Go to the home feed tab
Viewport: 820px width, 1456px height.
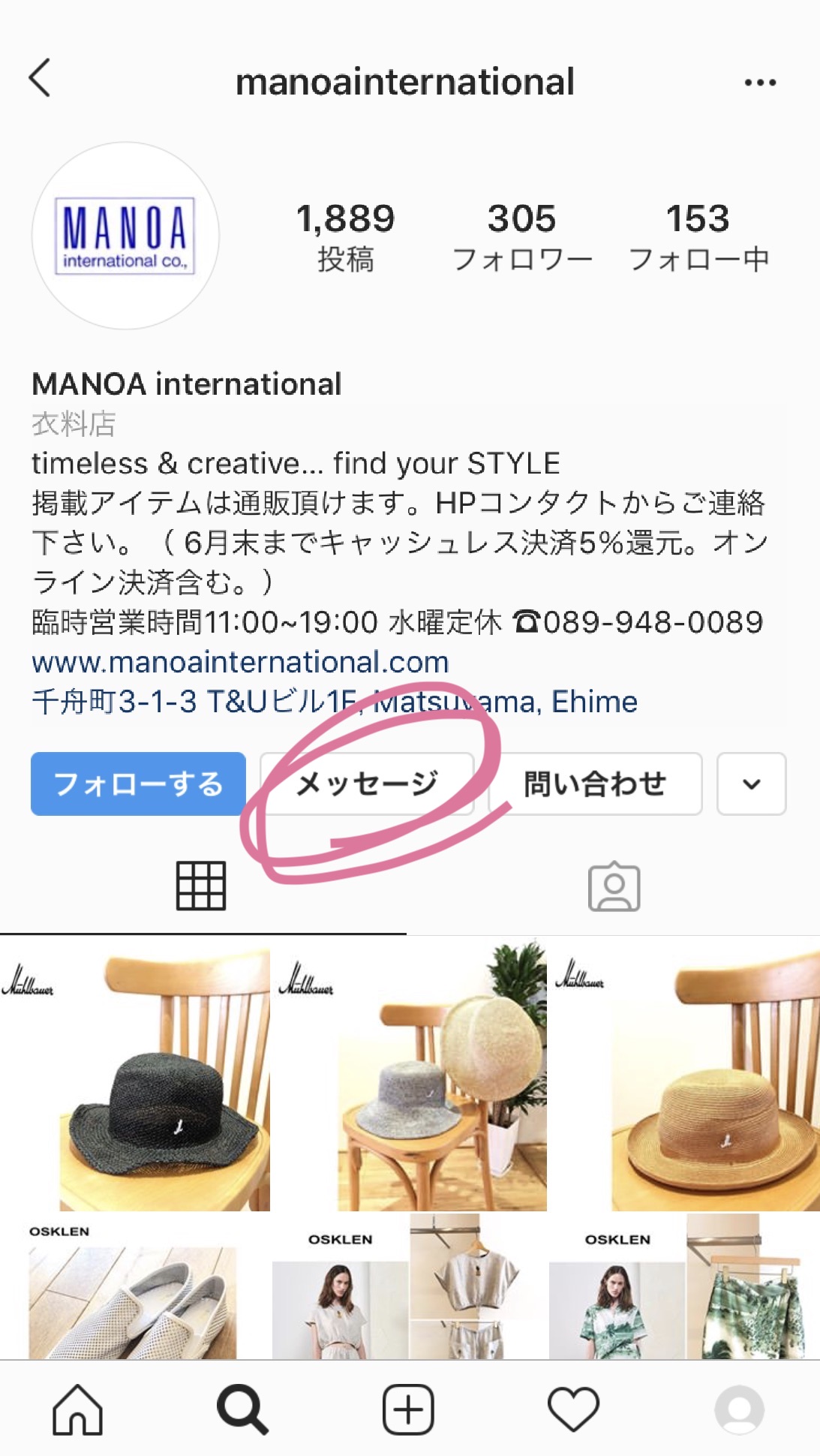coord(77,1409)
